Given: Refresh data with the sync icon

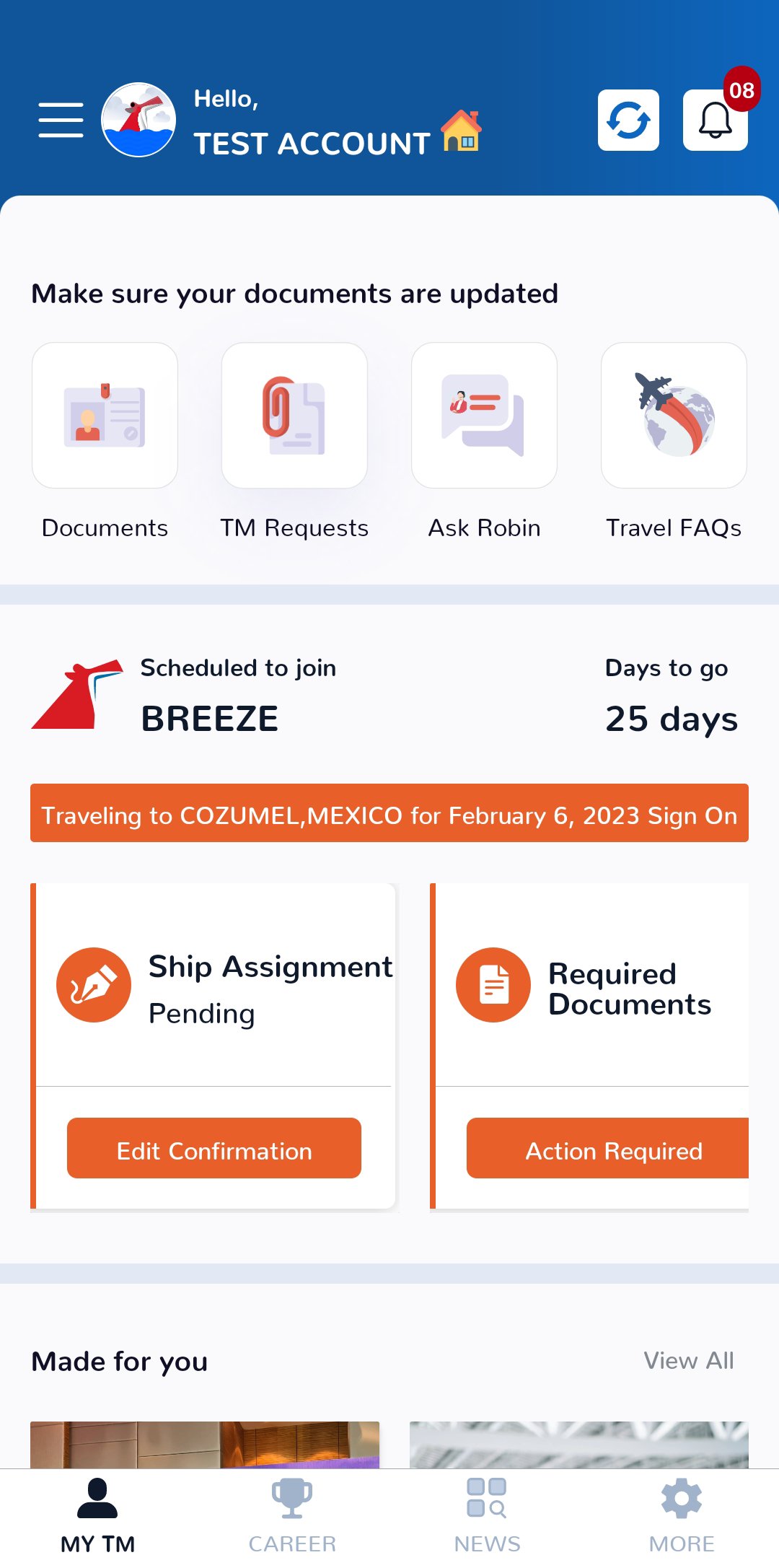Looking at the screenshot, I should (628, 120).
